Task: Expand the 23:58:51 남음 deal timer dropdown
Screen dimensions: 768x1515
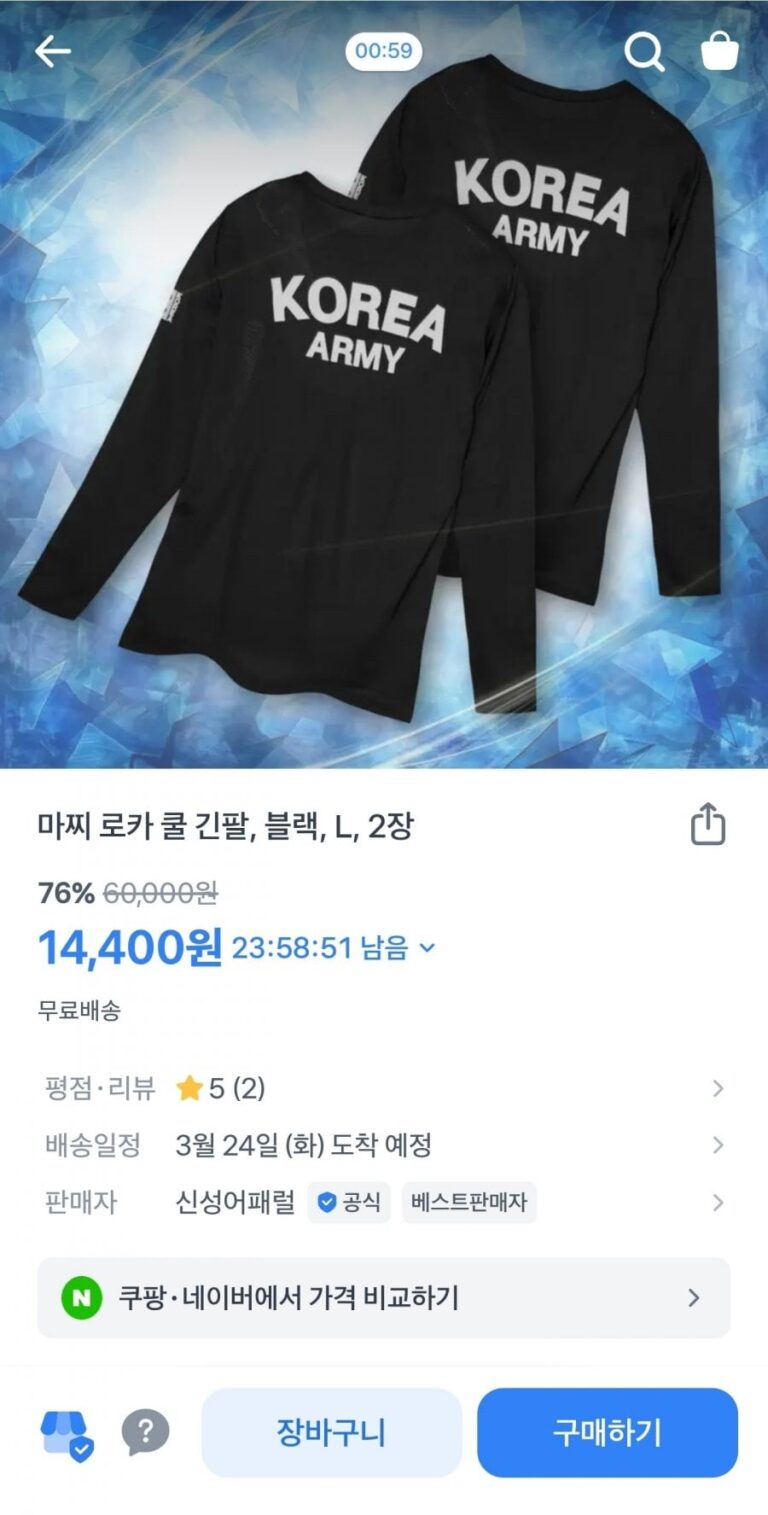Action: coord(427,948)
